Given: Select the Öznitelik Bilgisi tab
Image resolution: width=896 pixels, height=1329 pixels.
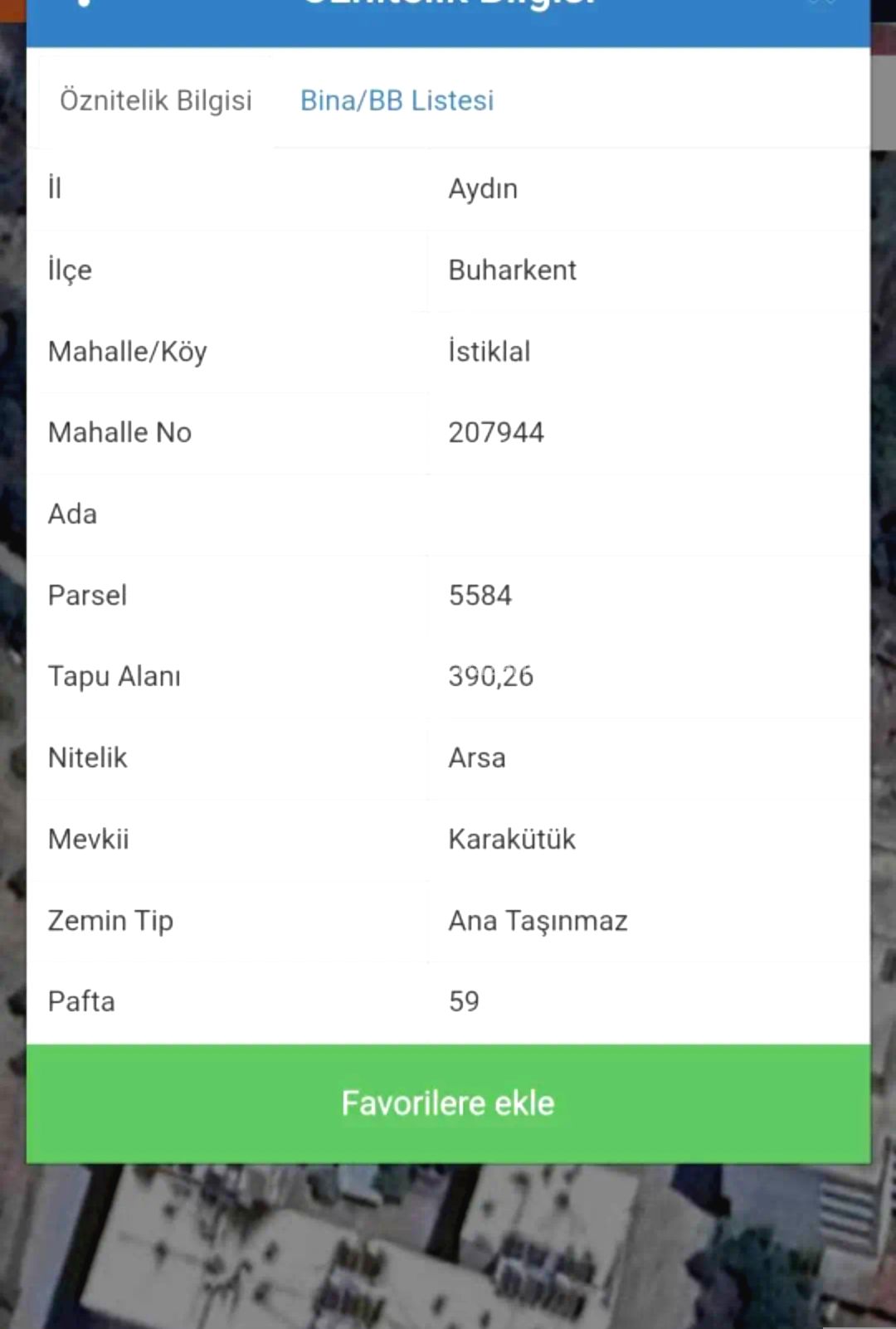Looking at the screenshot, I should pos(155,100).
